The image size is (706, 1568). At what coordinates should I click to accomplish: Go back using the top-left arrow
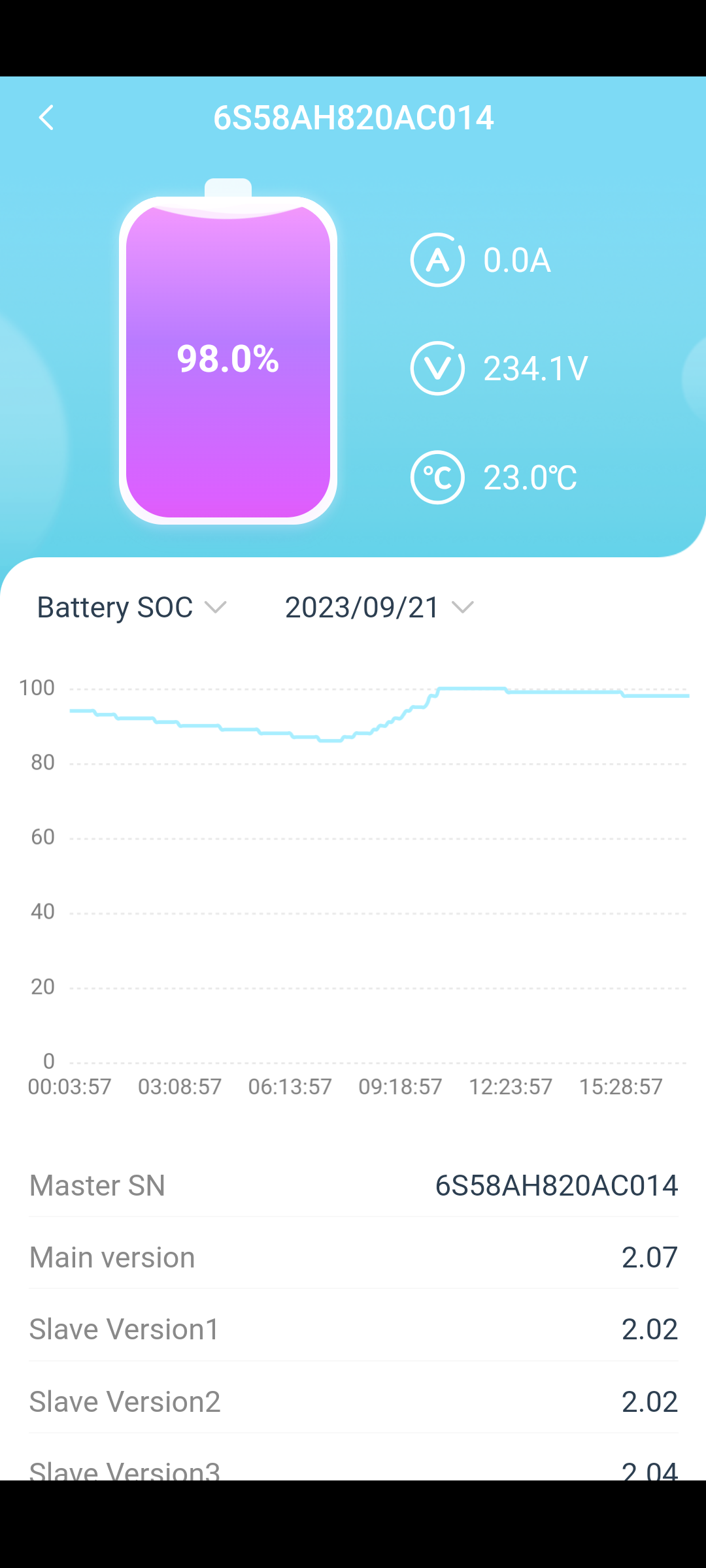(46, 118)
